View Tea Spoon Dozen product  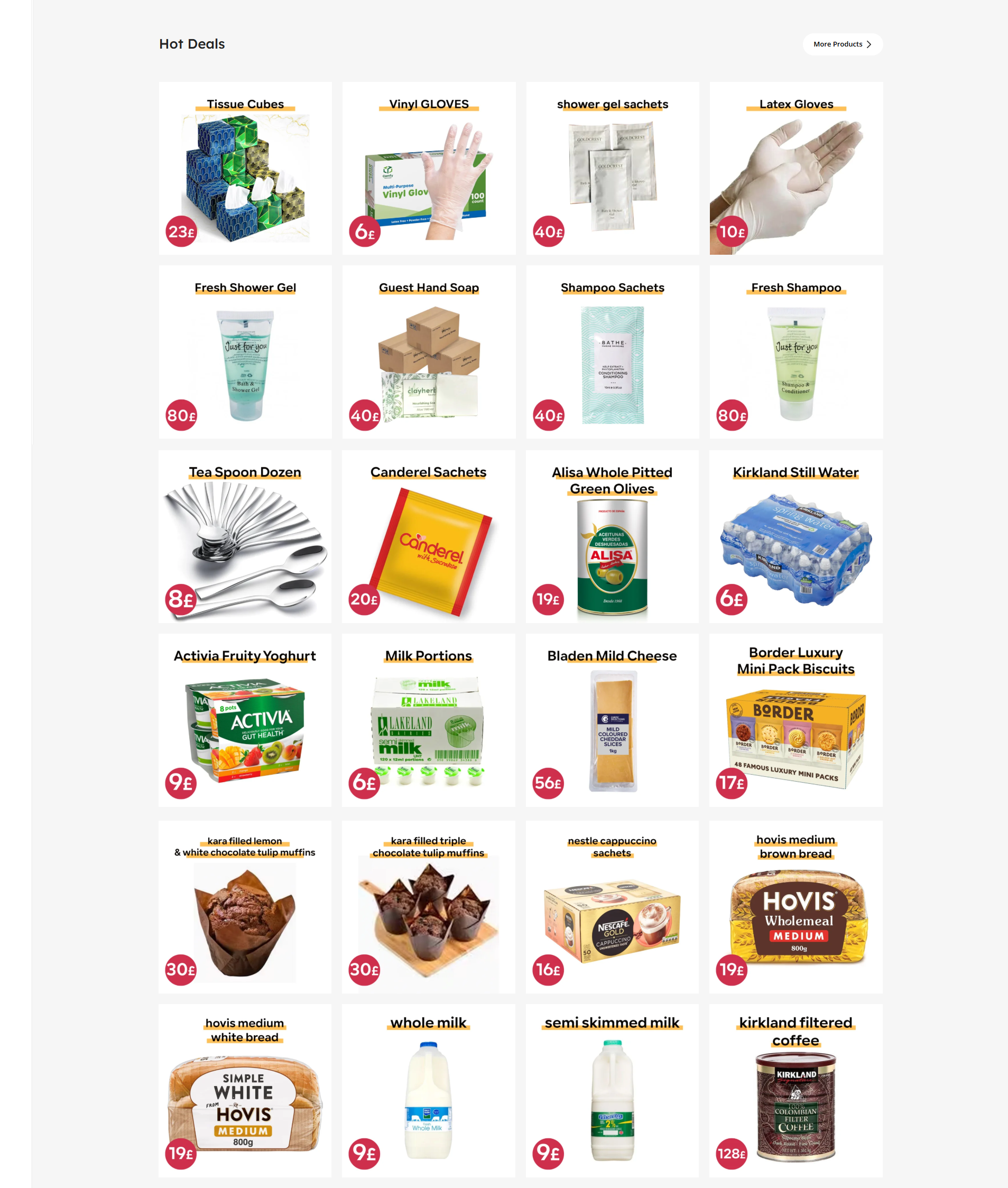pos(245,537)
